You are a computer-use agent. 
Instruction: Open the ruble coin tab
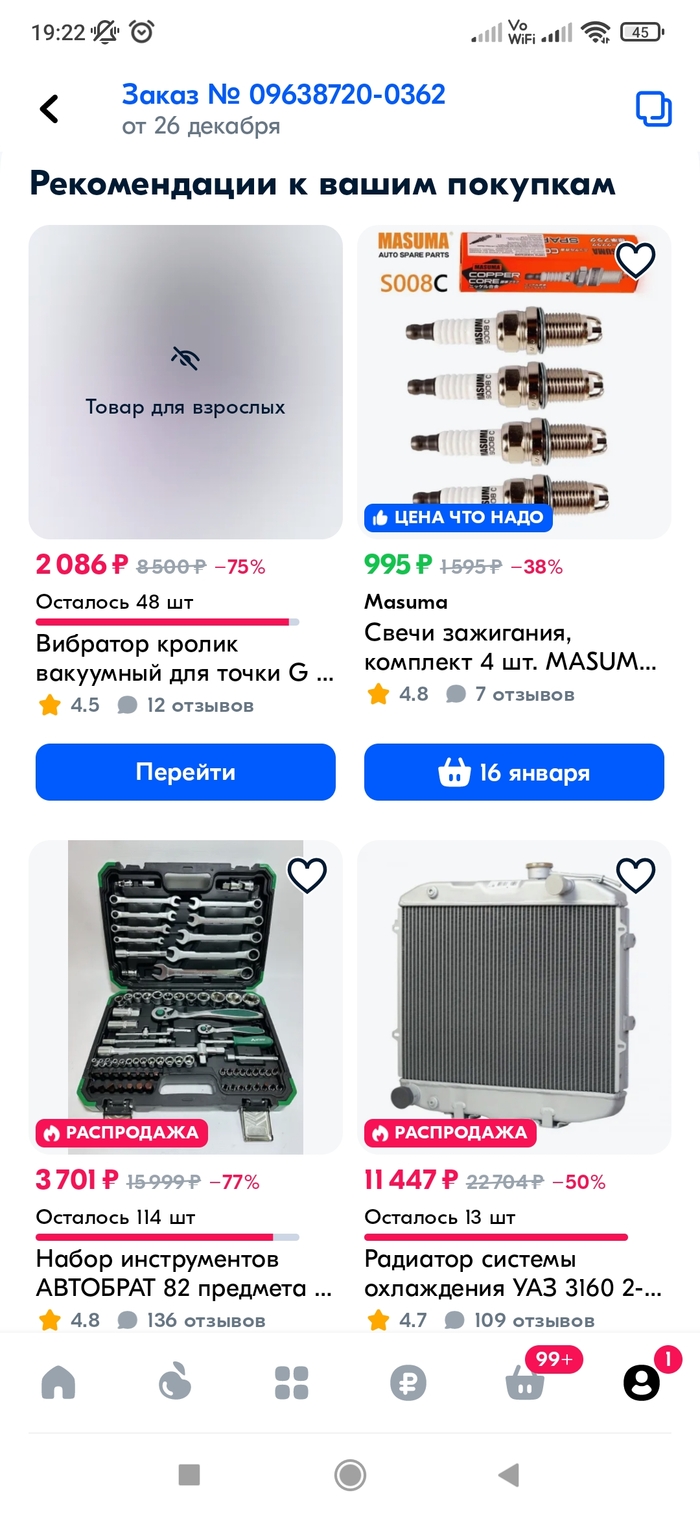tap(408, 1383)
